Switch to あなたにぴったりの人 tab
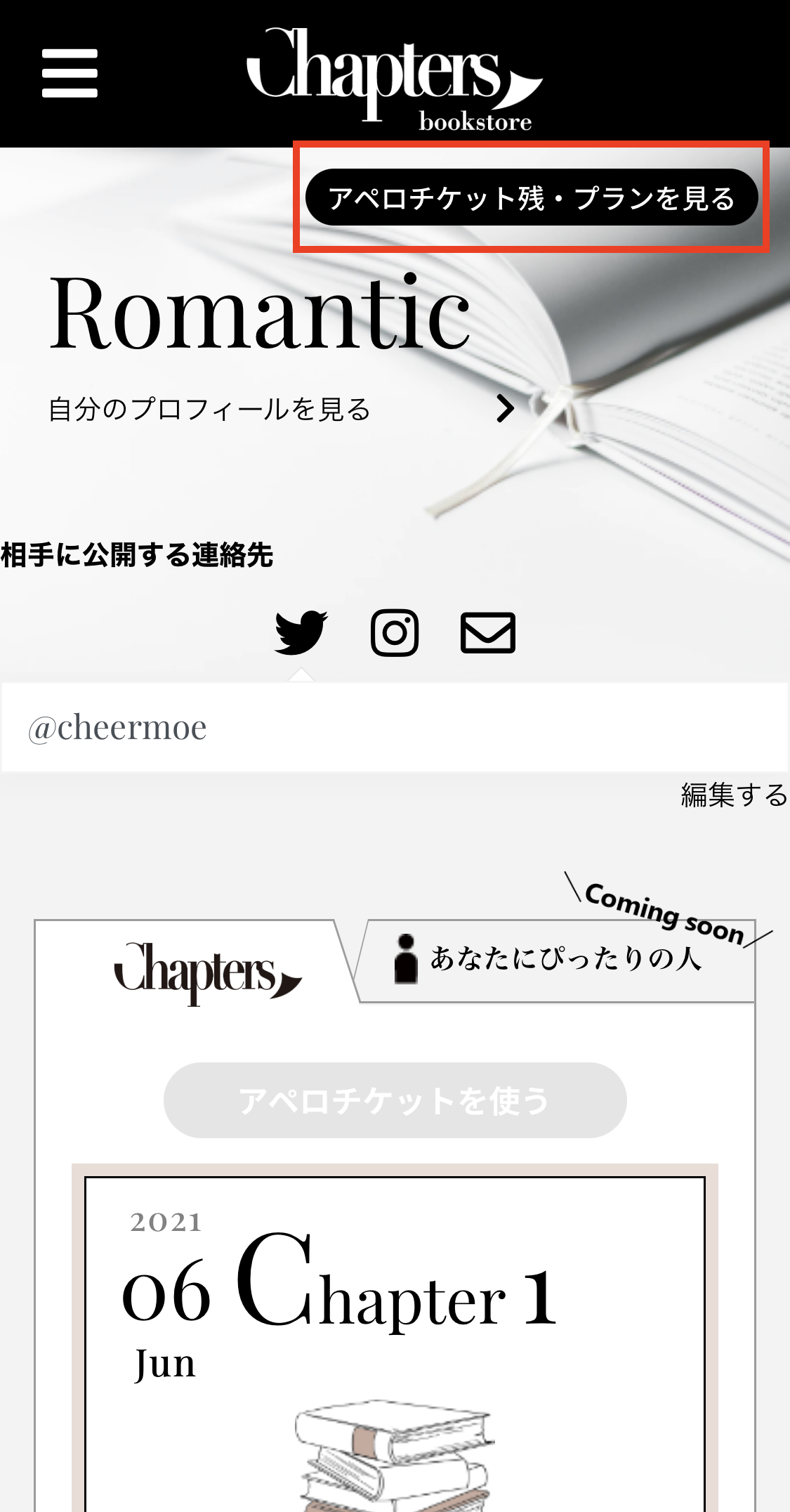 (555, 960)
